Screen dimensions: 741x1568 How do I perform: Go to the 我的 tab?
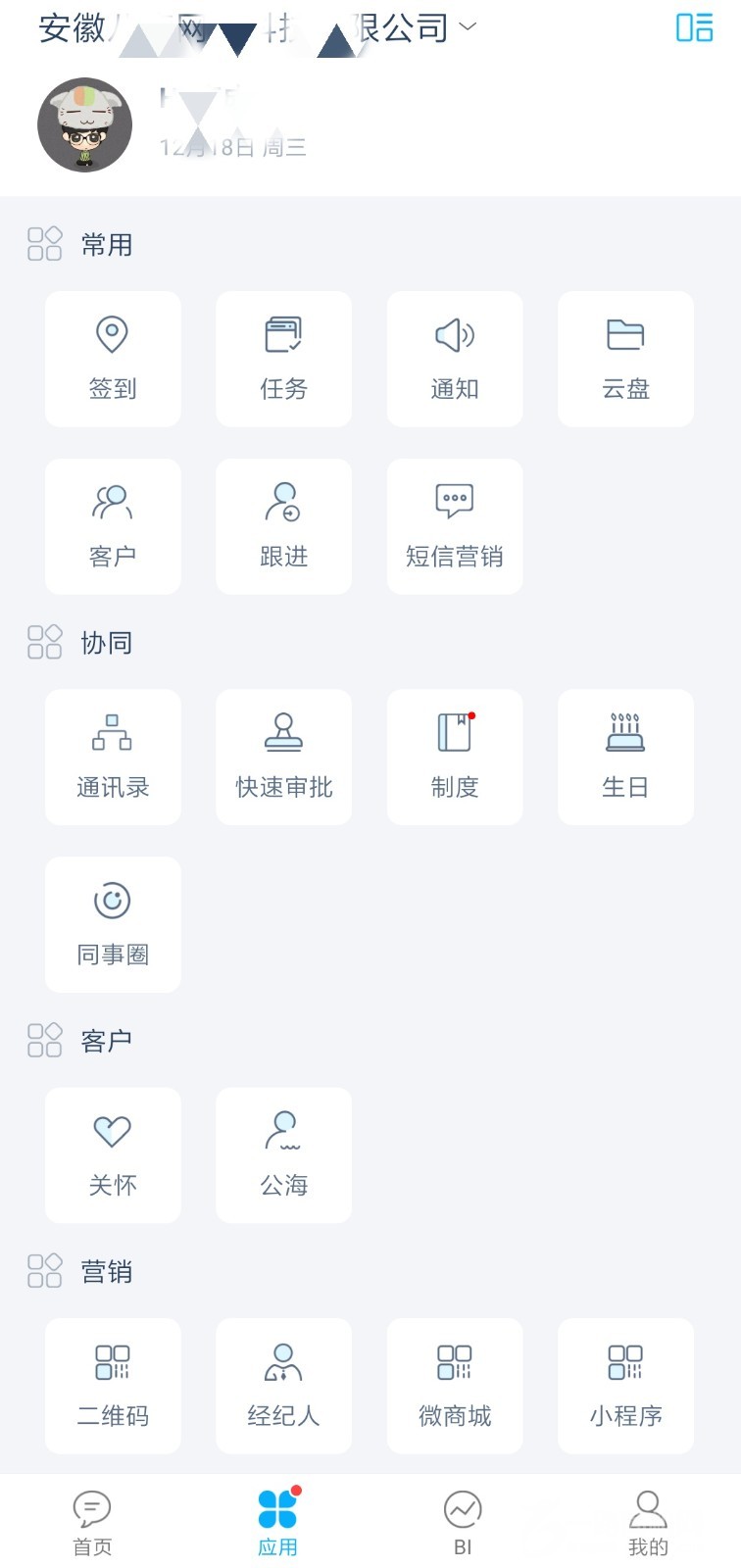(648, 1523)
